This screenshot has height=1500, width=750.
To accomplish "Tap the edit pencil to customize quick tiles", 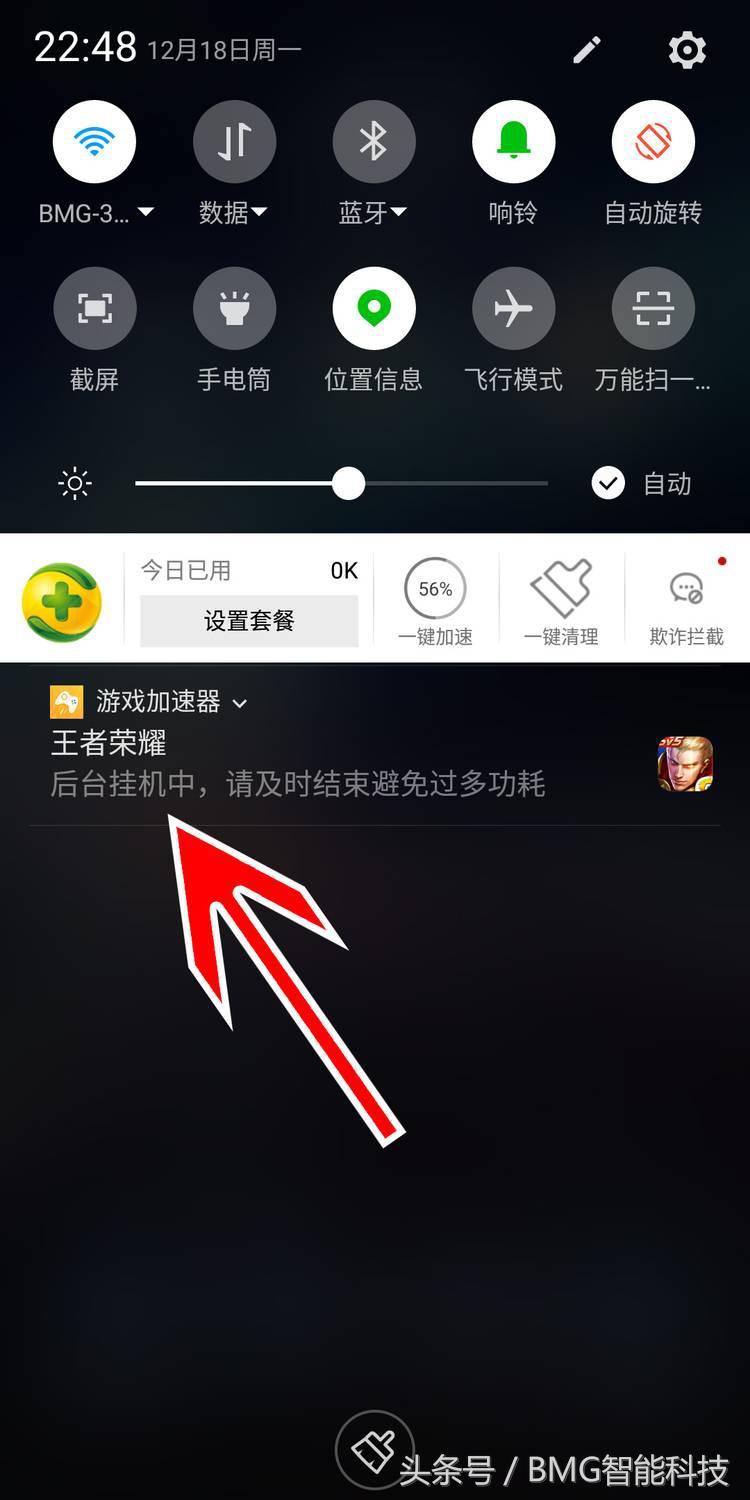I will [x=587, y=48].
